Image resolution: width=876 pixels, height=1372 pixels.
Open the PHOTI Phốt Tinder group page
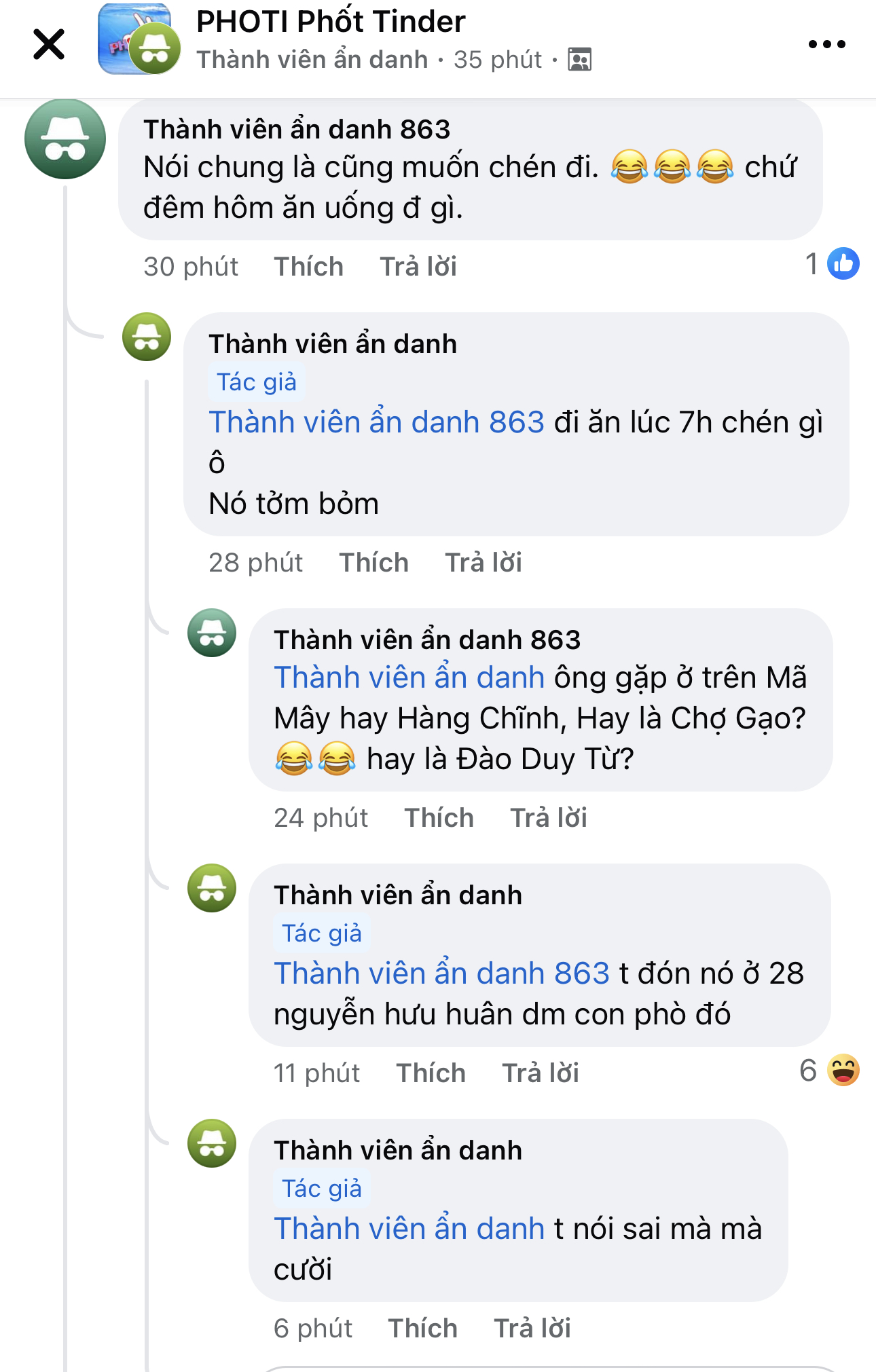331,22
